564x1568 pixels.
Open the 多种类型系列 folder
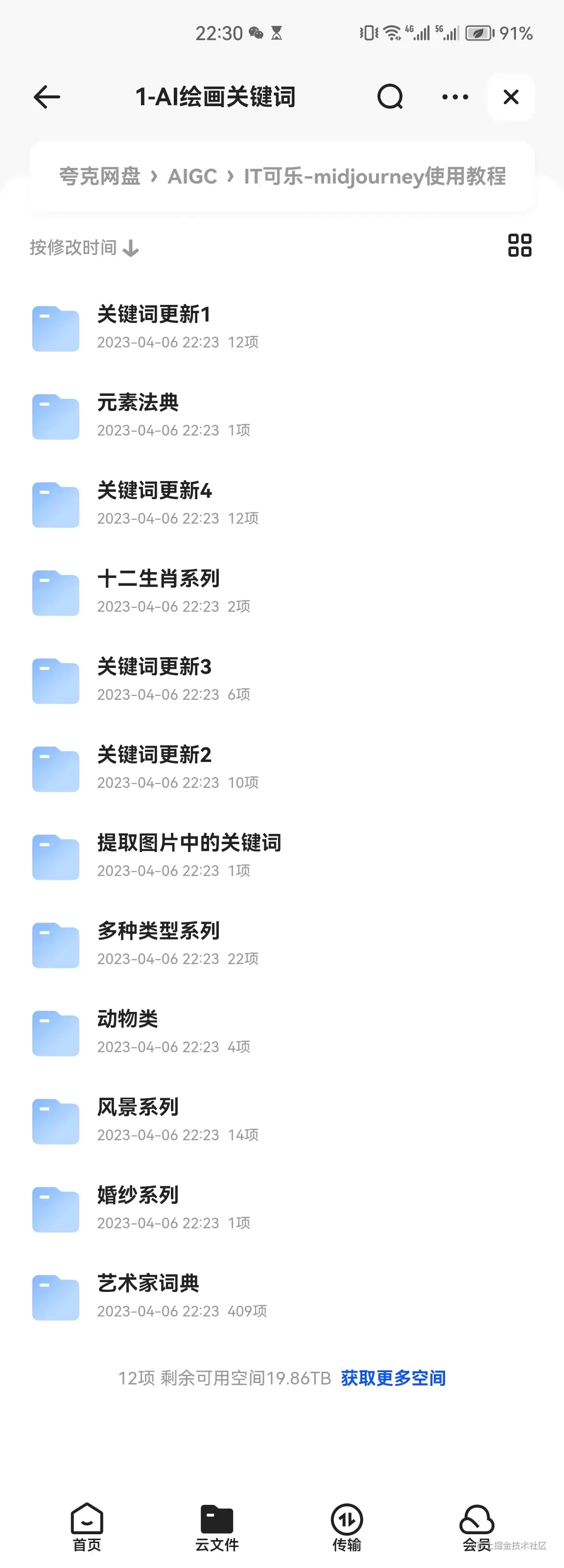pyautogui.click(x=158, y=944)
